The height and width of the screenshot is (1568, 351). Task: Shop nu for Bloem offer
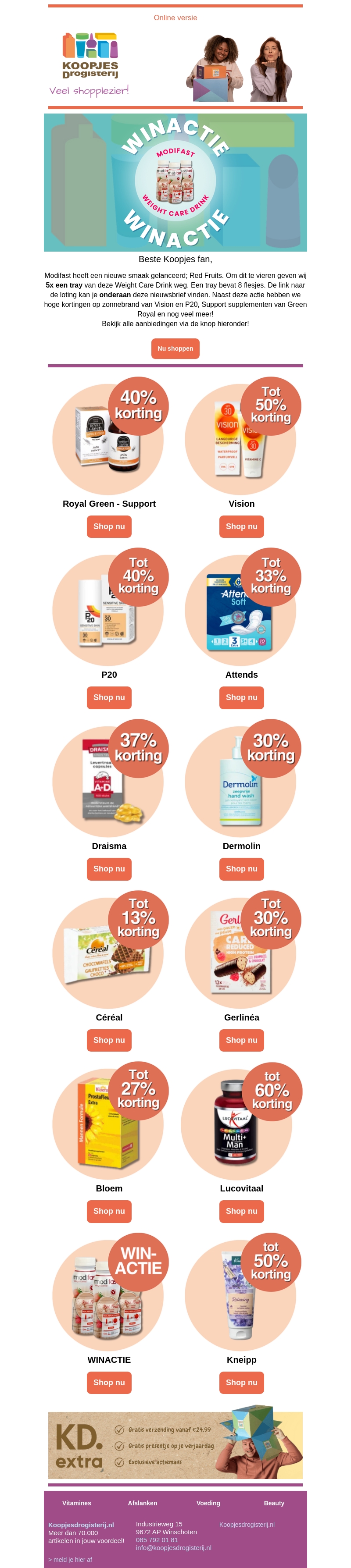tap(109, 1211)
